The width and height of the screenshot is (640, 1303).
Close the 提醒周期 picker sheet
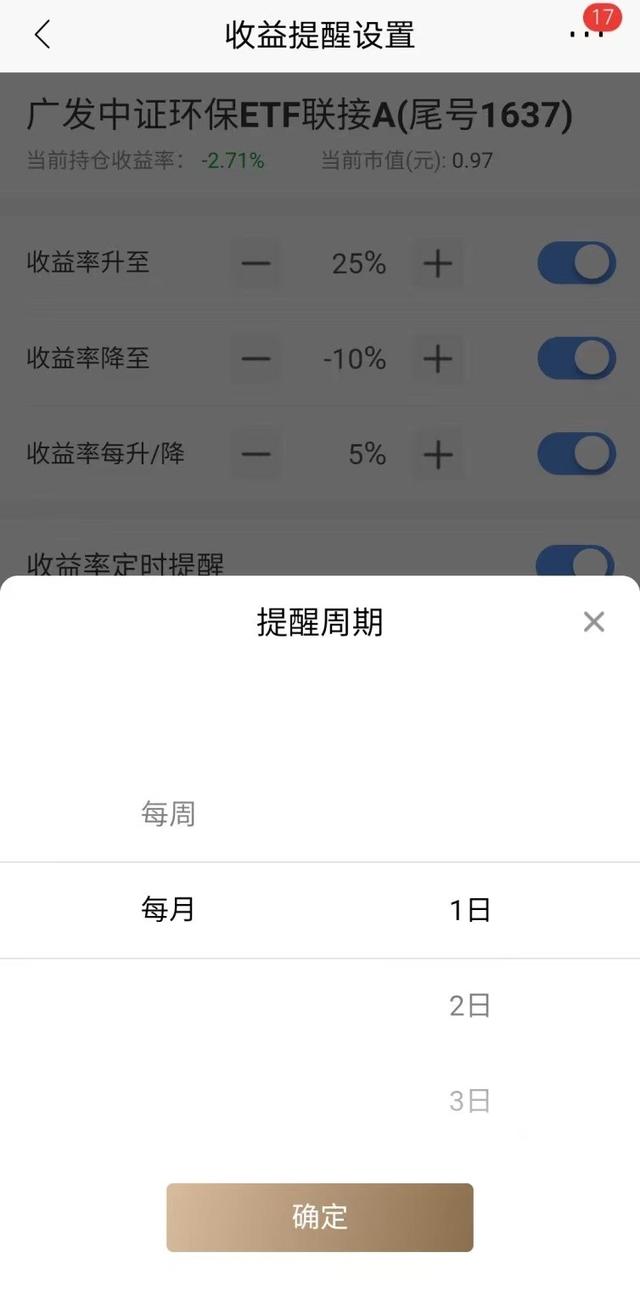593,622
